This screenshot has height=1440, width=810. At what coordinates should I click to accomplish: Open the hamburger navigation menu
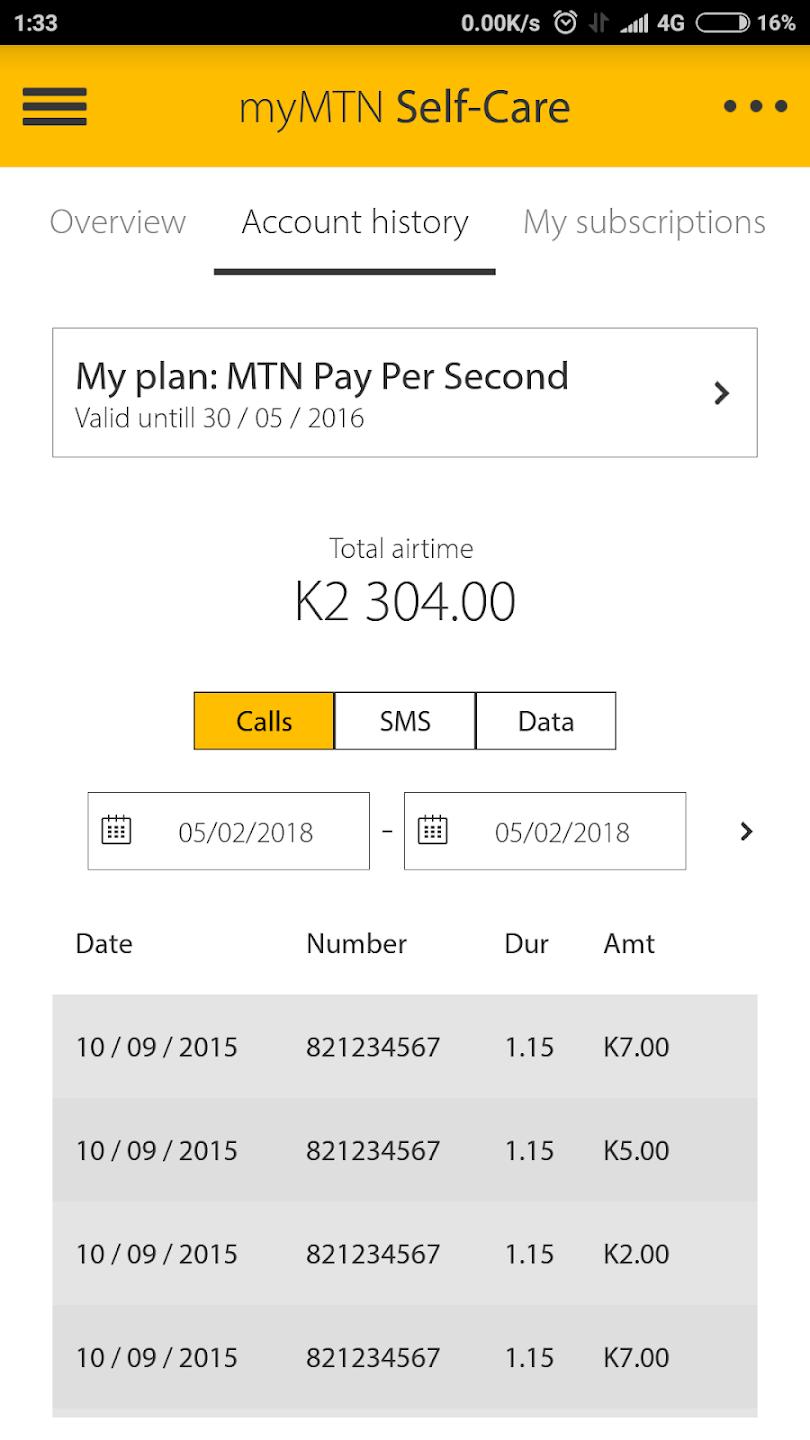pos(54,107)
